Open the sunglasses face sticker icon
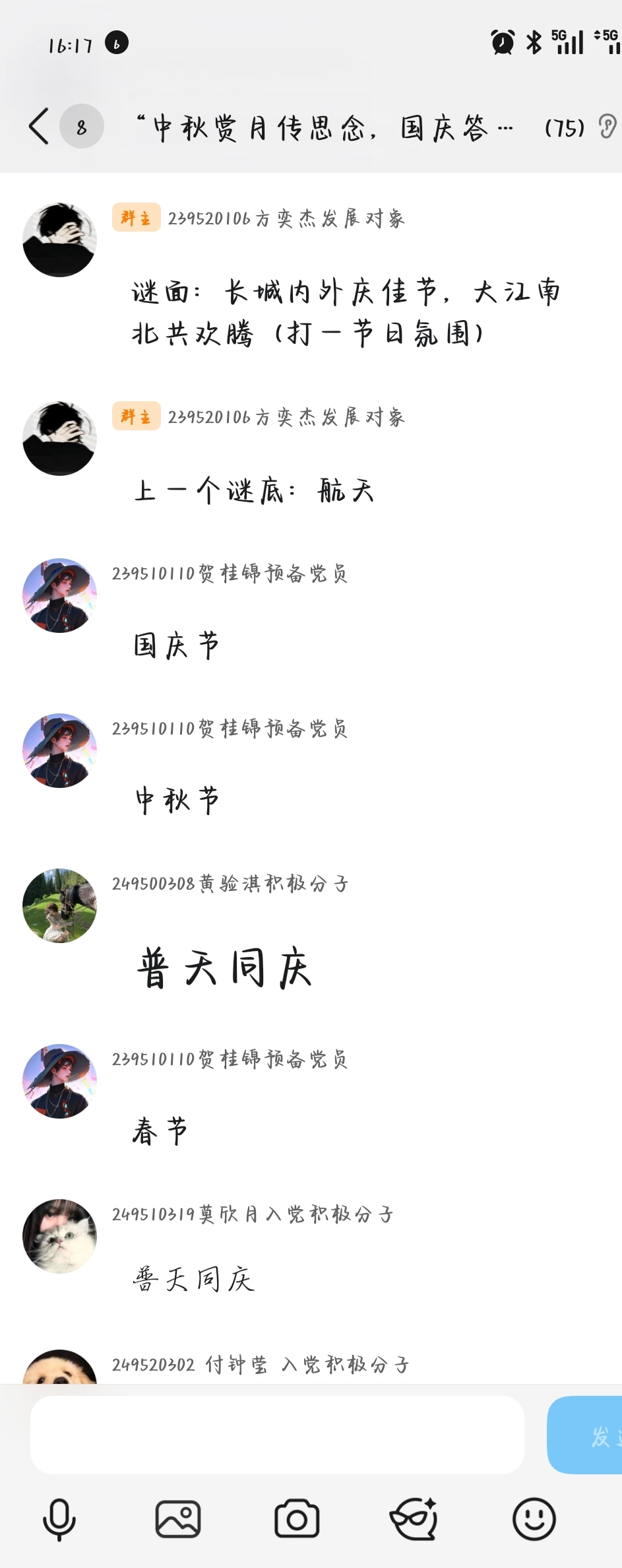 (414, 1519)
